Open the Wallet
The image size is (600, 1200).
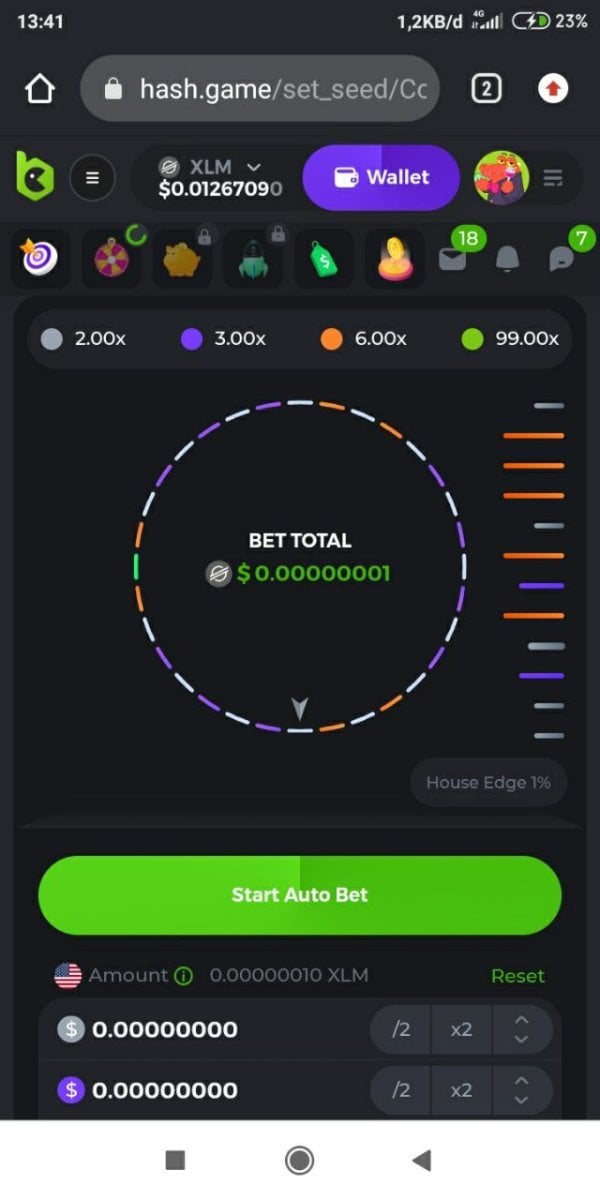[381, 177]
